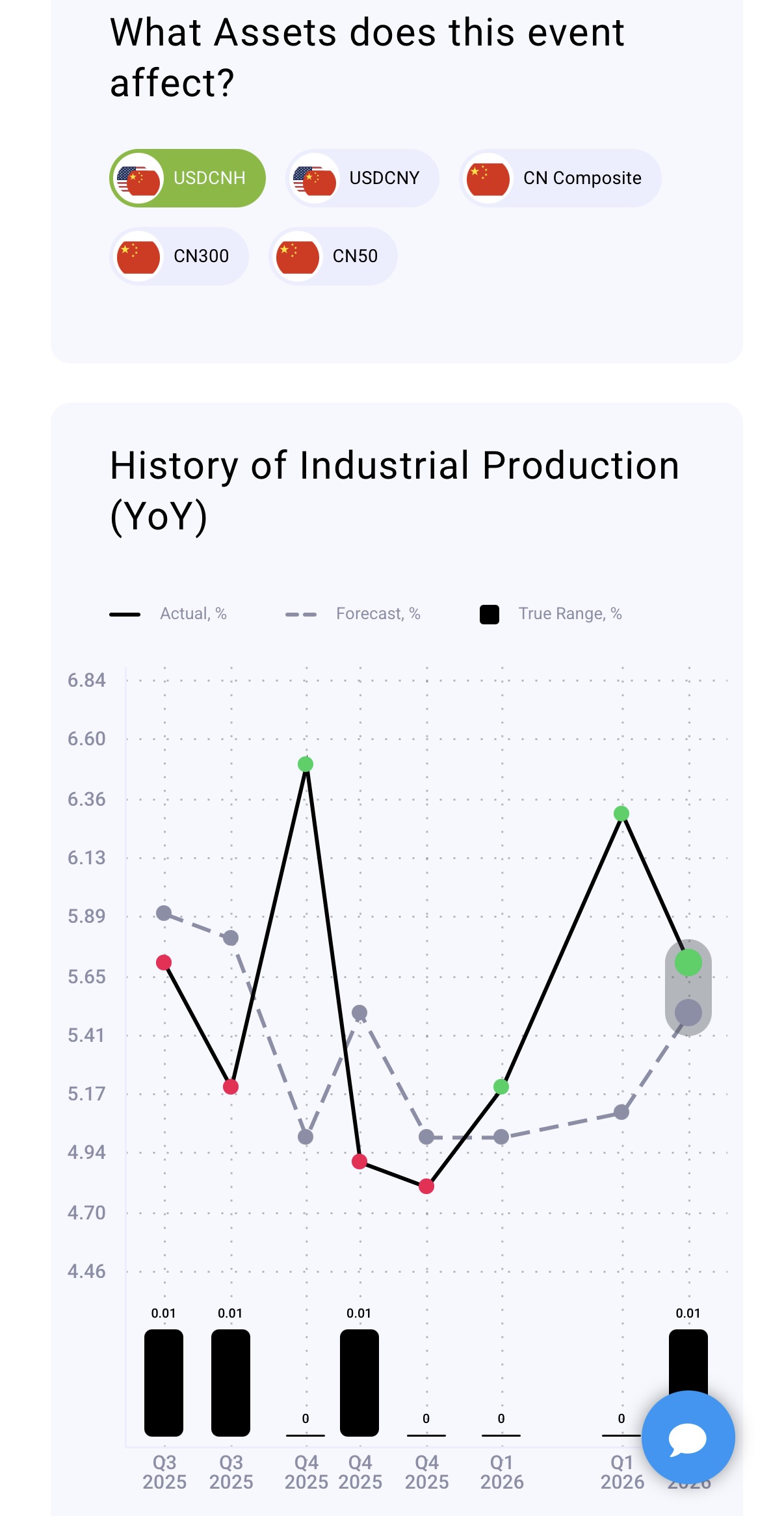
Task: Toggle the True Range, % legend entry
Action: tap(570, 613)
